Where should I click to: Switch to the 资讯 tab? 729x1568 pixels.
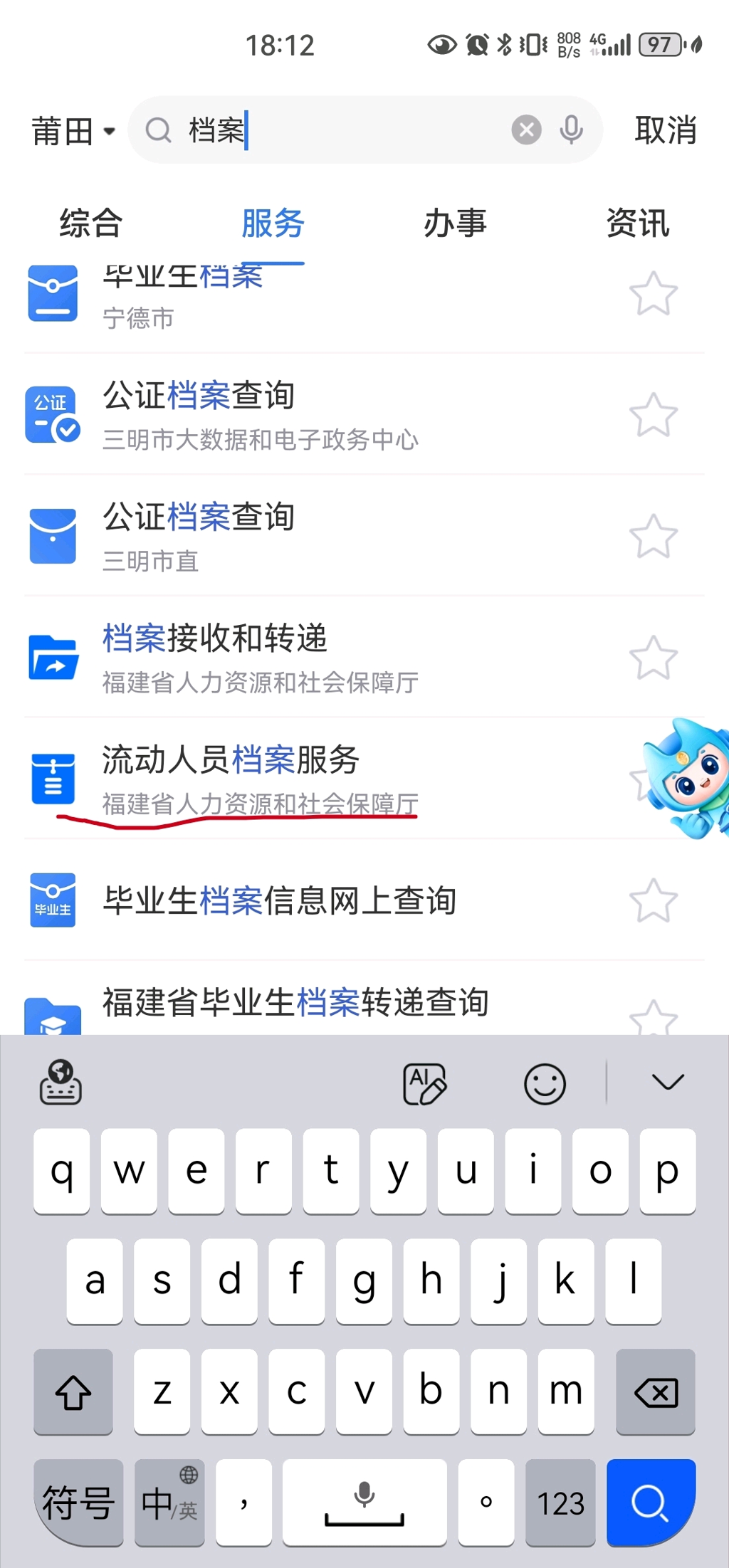(x=638, y=222)
